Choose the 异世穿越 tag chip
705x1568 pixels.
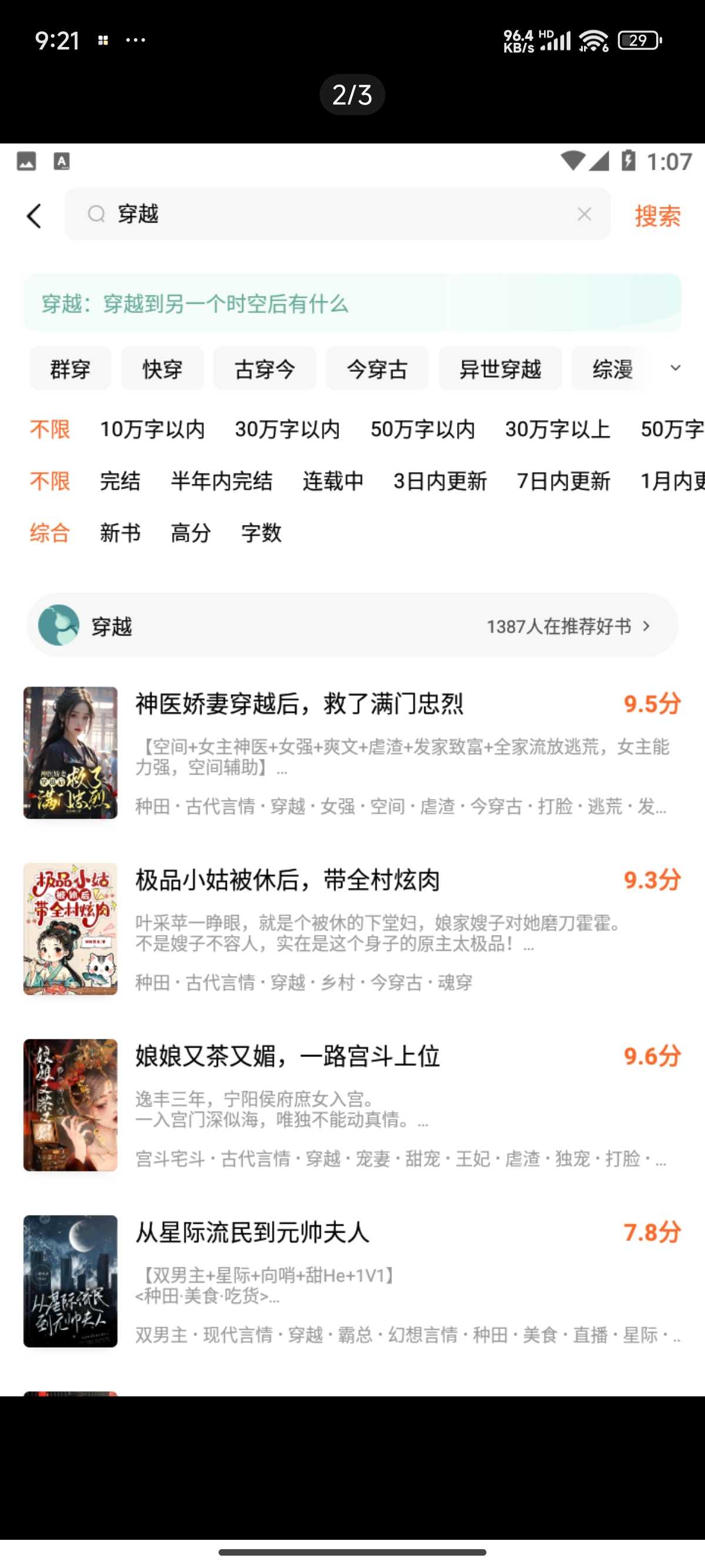500,369
